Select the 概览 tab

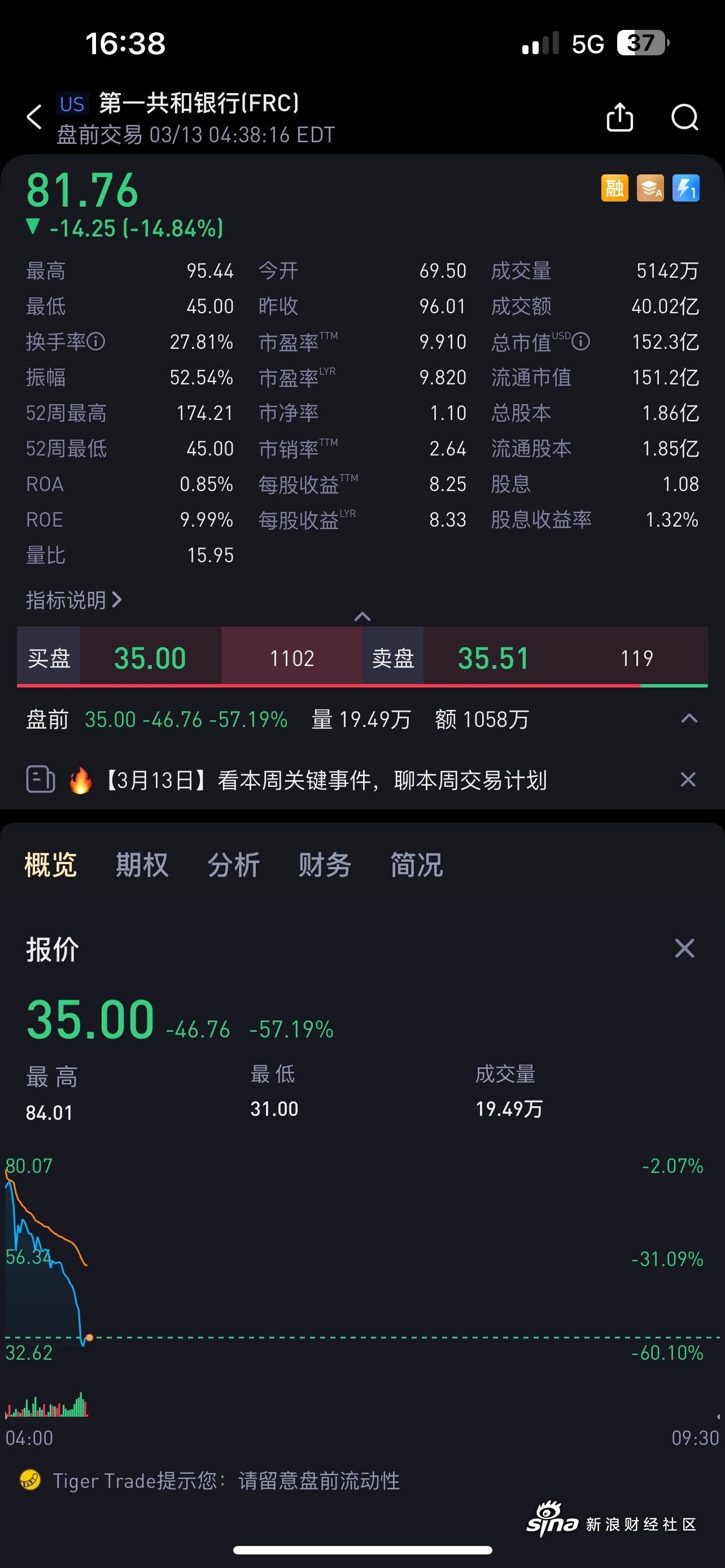pos(50,864)
